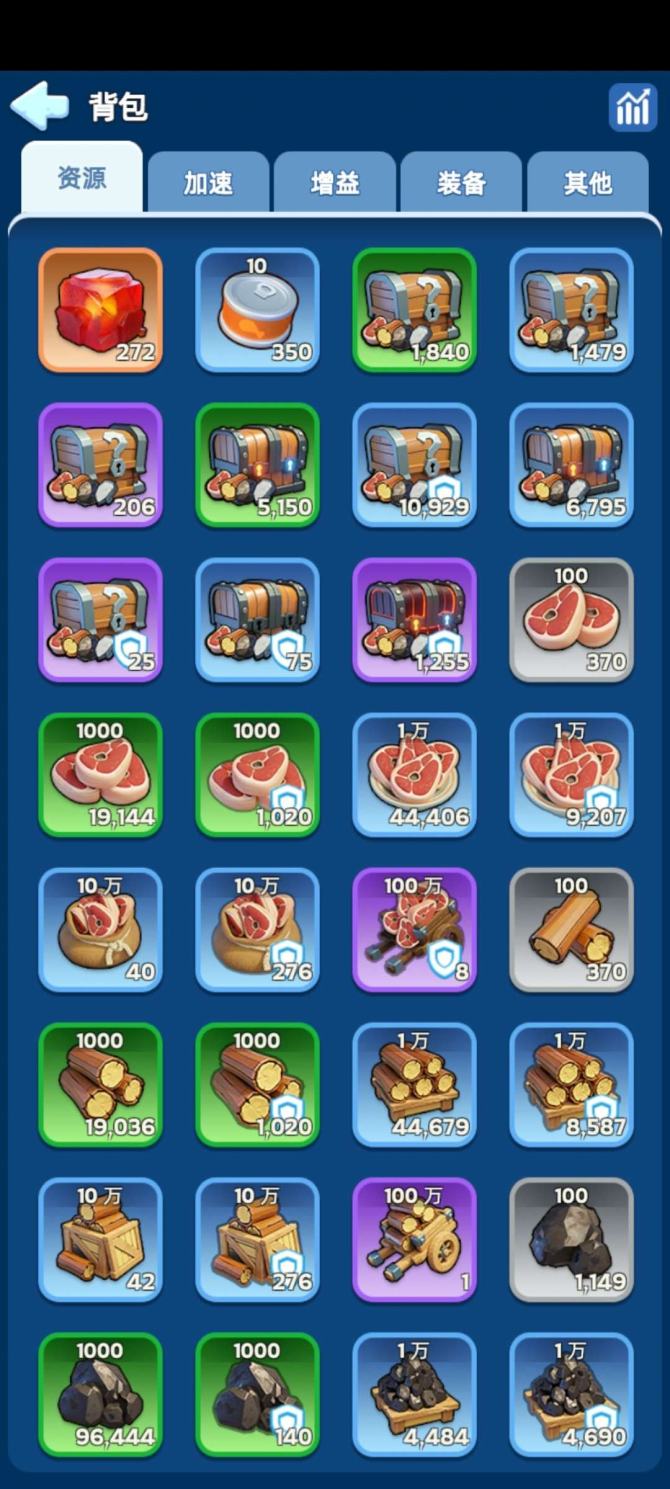
Task: Open the 装备 tab
Action: coord(461,183)
